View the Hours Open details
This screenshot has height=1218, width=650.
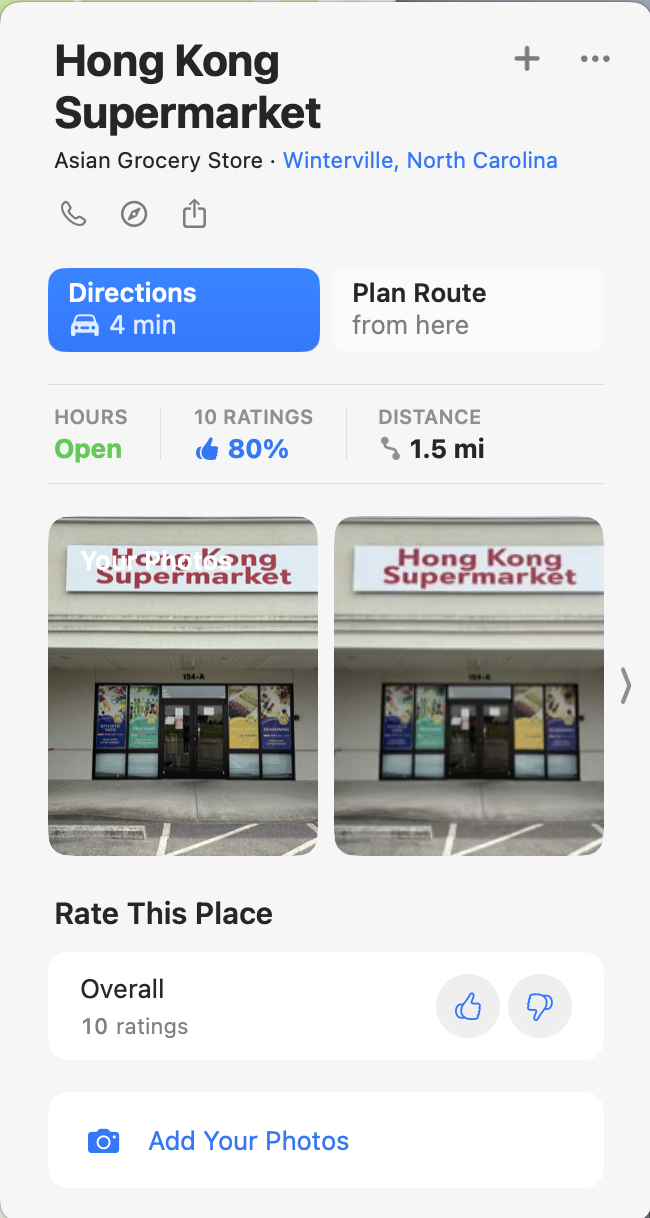pyautogui.click(x=90, y=434)
